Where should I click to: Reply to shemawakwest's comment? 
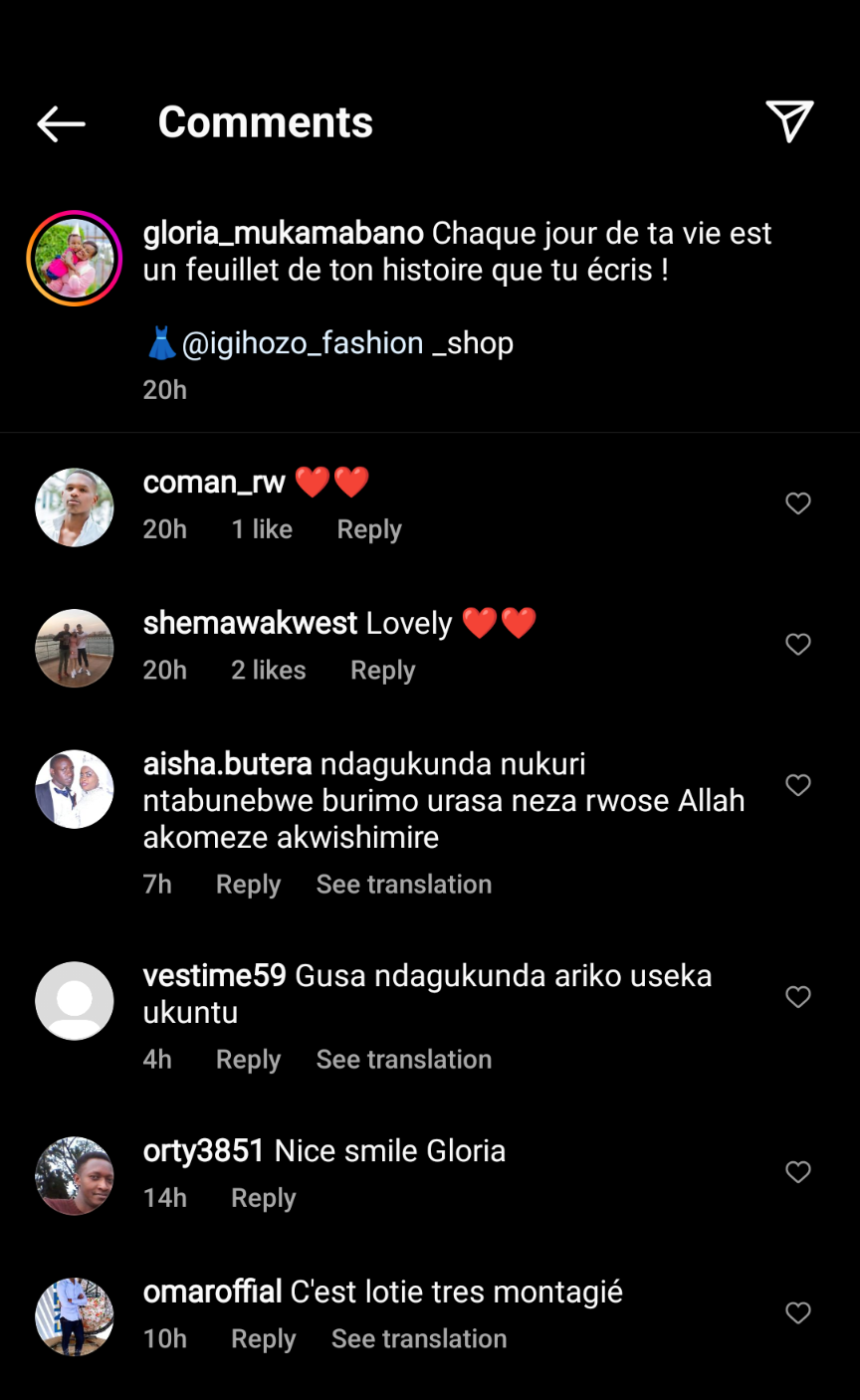pos(382,671)
